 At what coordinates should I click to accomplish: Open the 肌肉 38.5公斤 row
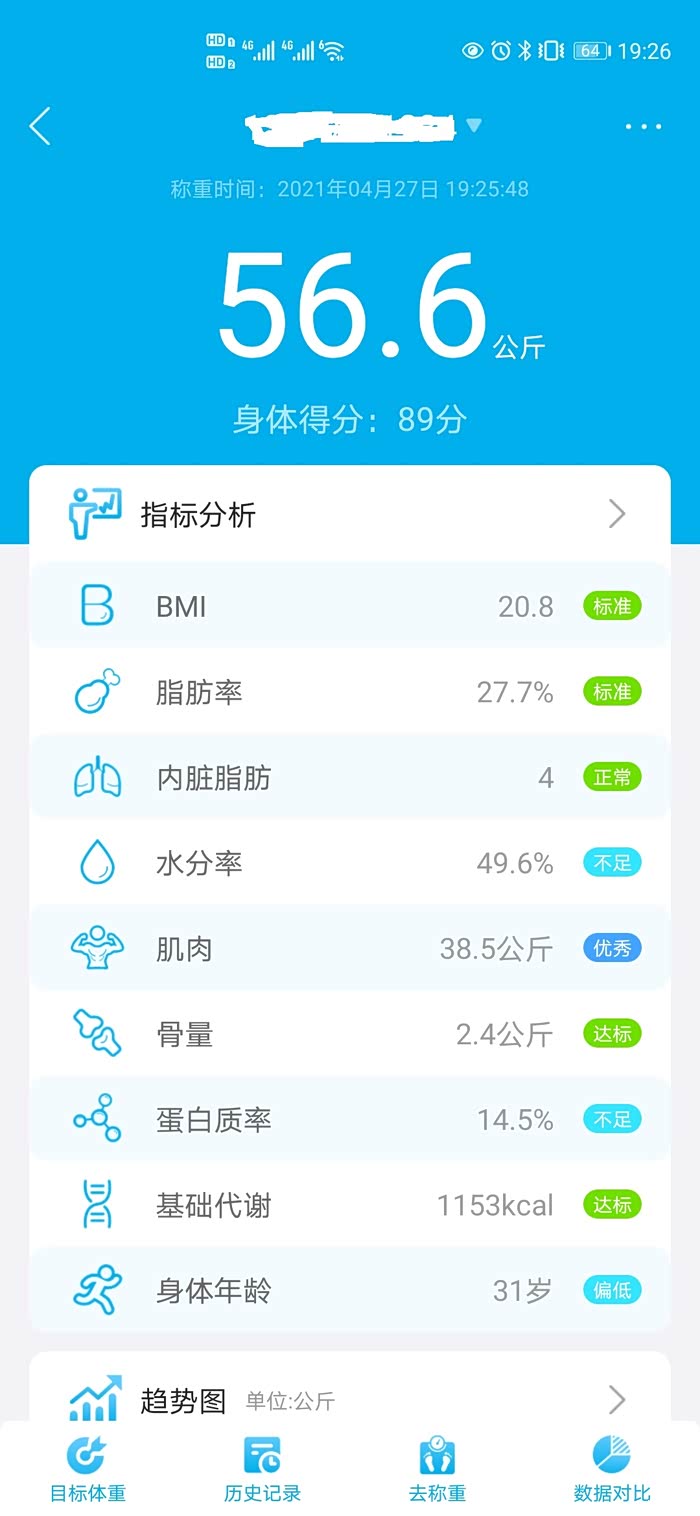click(x=350, y=948)
